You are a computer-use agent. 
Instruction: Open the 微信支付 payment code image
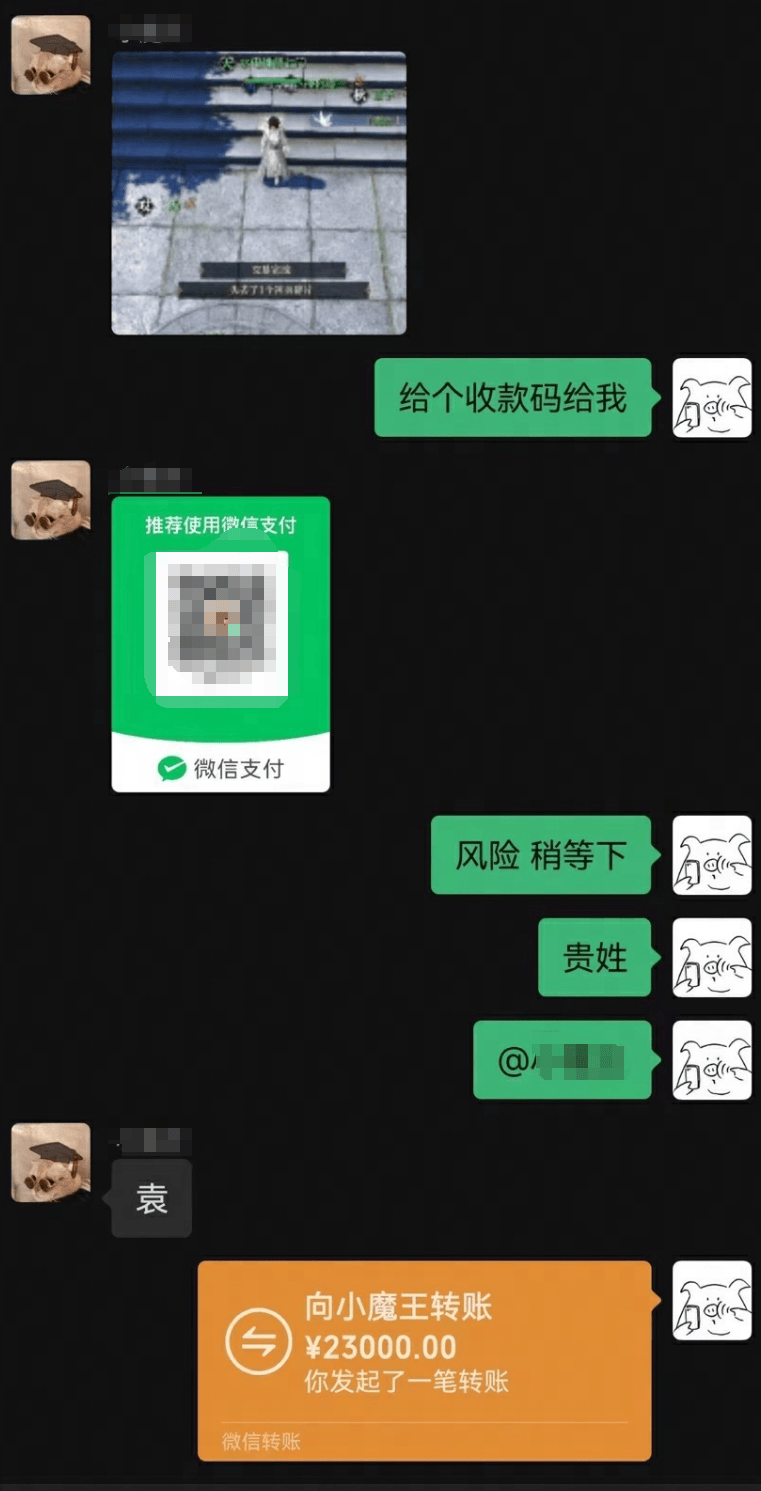[220, 644]
